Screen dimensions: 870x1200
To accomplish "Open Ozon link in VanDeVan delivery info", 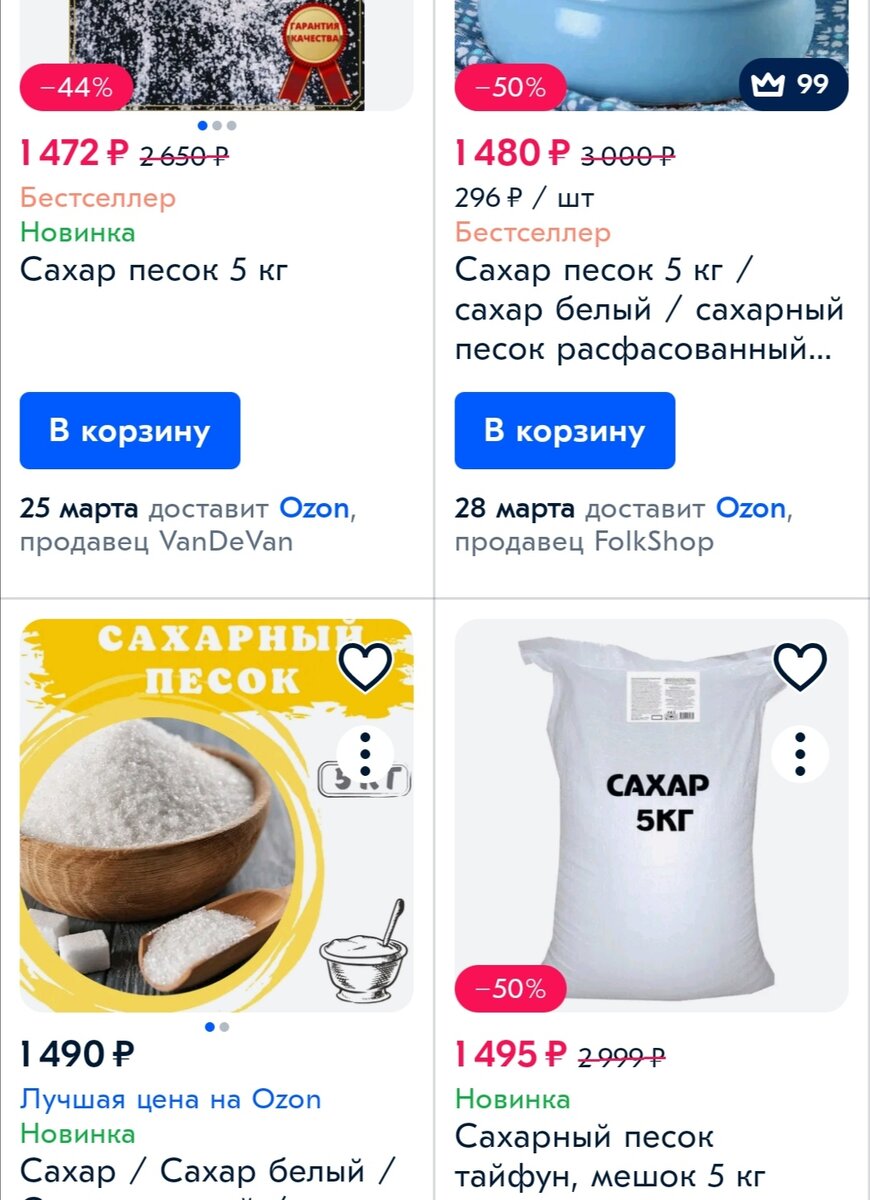I will 315,508.
